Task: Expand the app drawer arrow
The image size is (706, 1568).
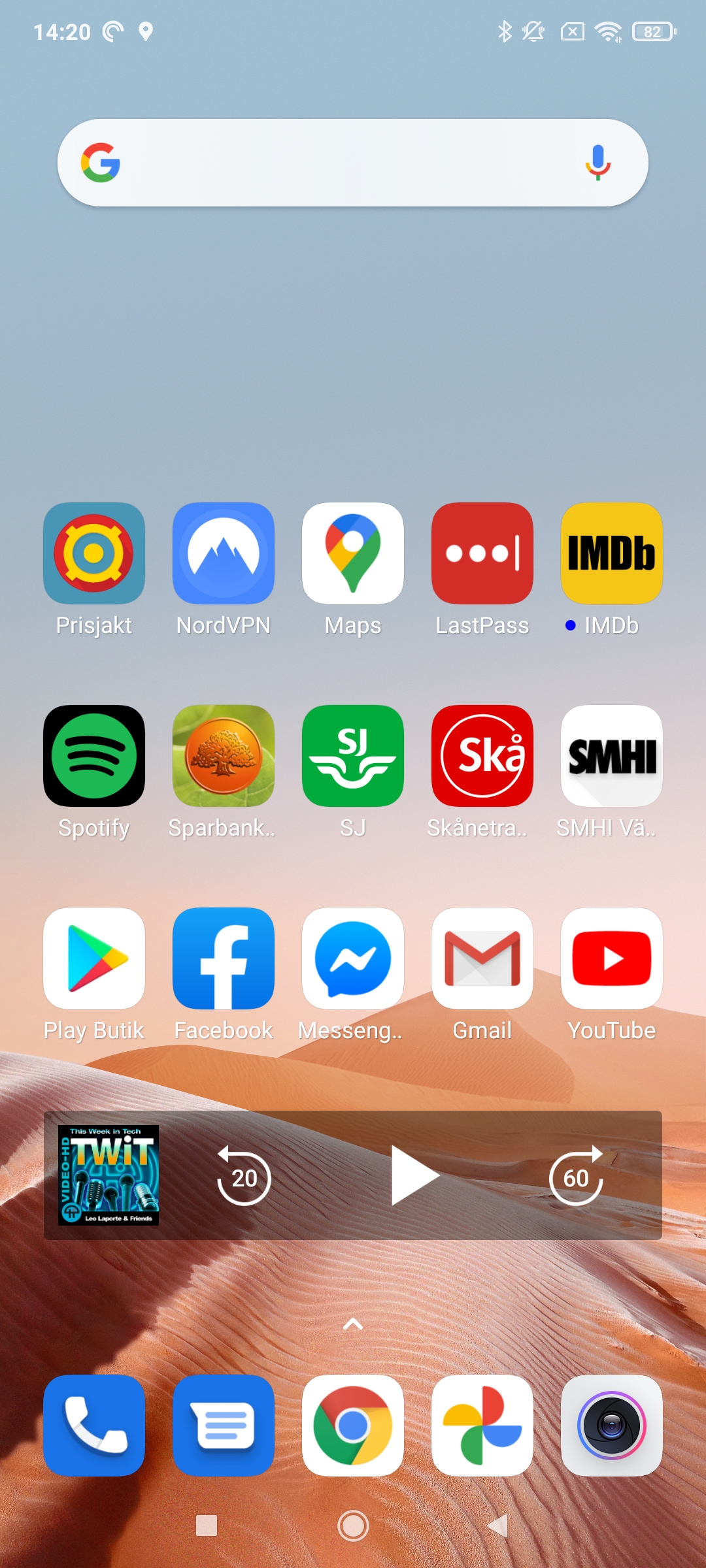Action: [x=353, y=1324]
